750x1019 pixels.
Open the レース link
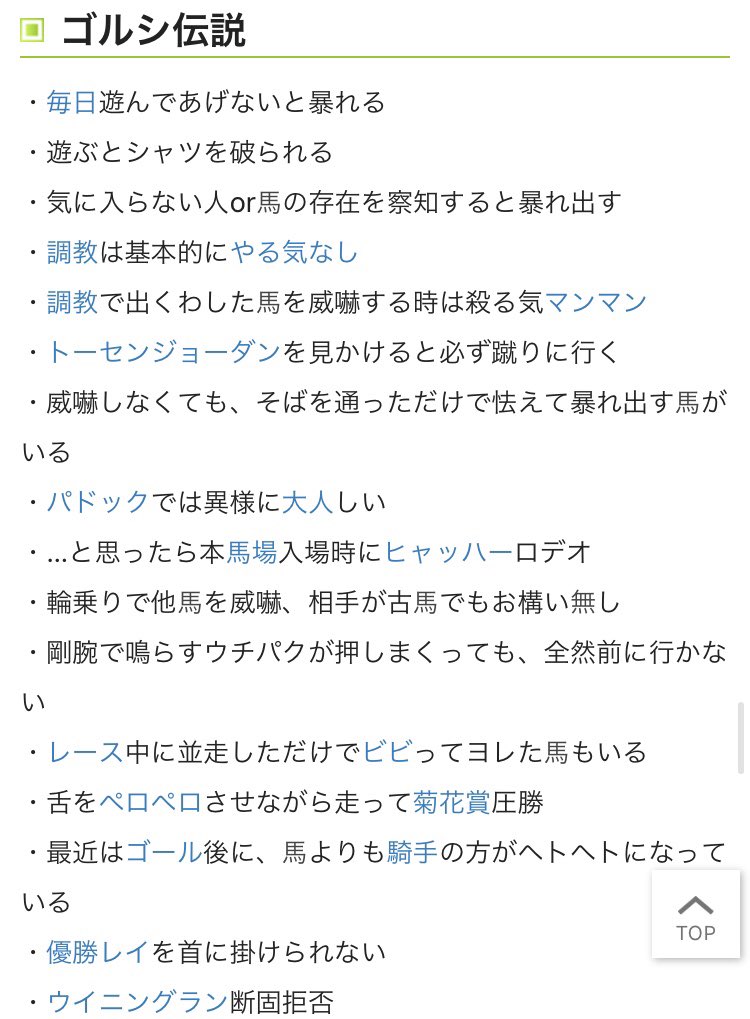(x=85, y=751)
